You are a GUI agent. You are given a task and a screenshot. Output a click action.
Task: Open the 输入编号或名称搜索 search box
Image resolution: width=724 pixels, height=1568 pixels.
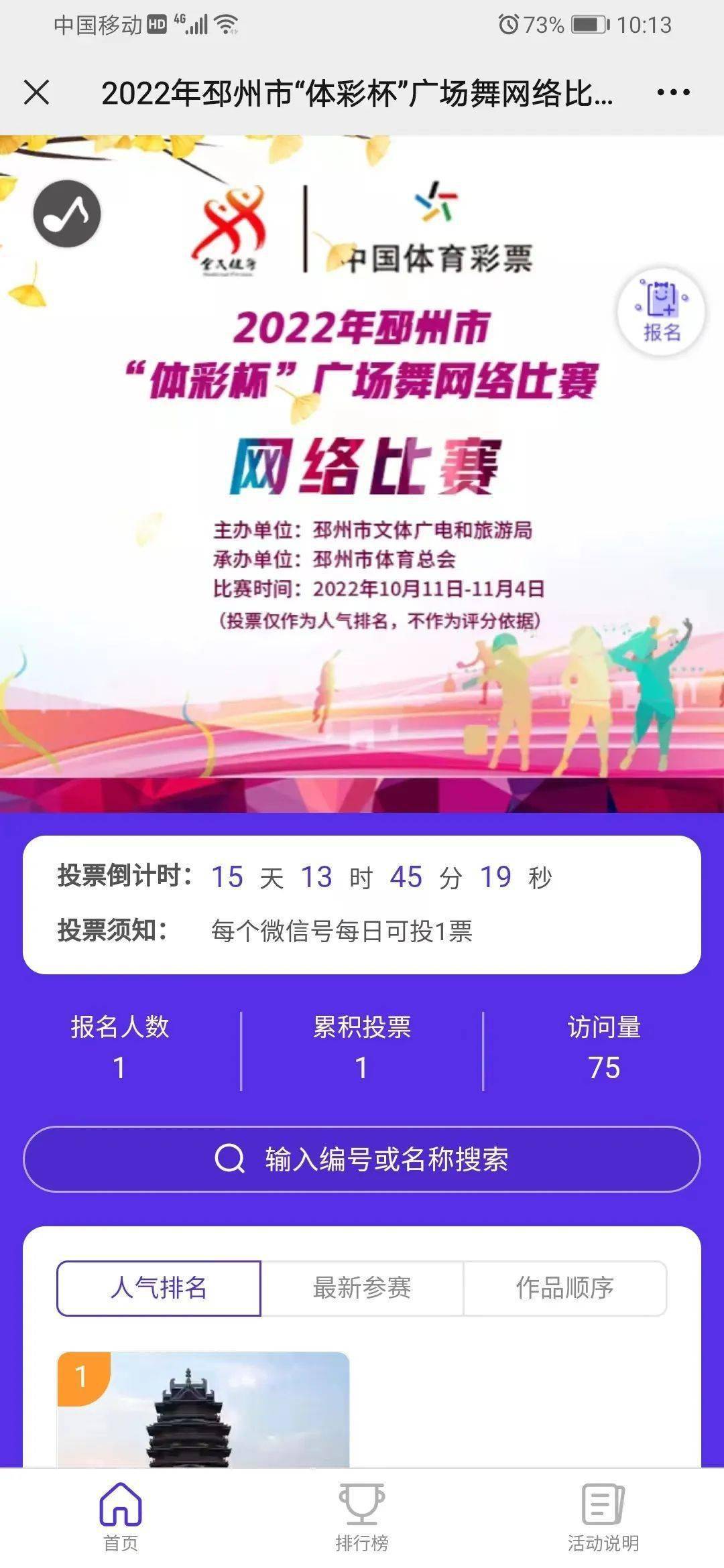coord(362,1159)
